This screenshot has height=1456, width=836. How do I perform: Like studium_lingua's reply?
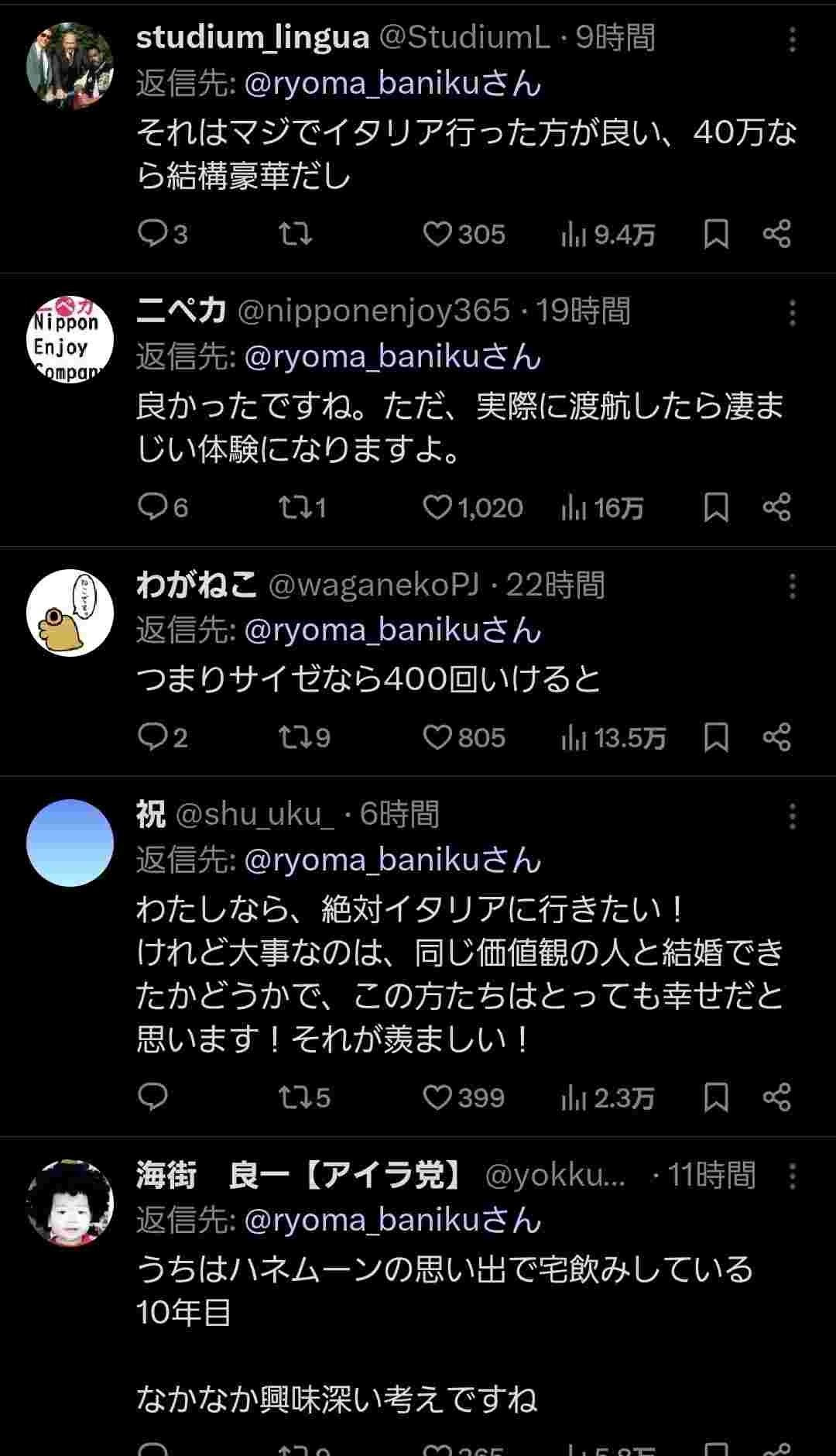[x=438, y=234]
